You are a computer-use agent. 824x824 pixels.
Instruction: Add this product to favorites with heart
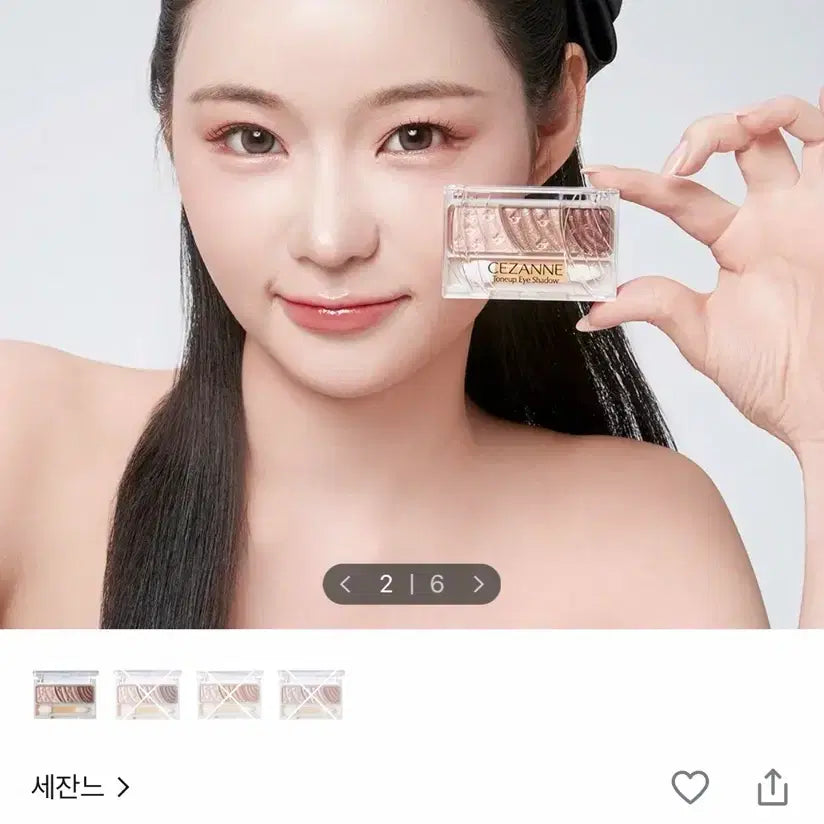tap(690, 787)
